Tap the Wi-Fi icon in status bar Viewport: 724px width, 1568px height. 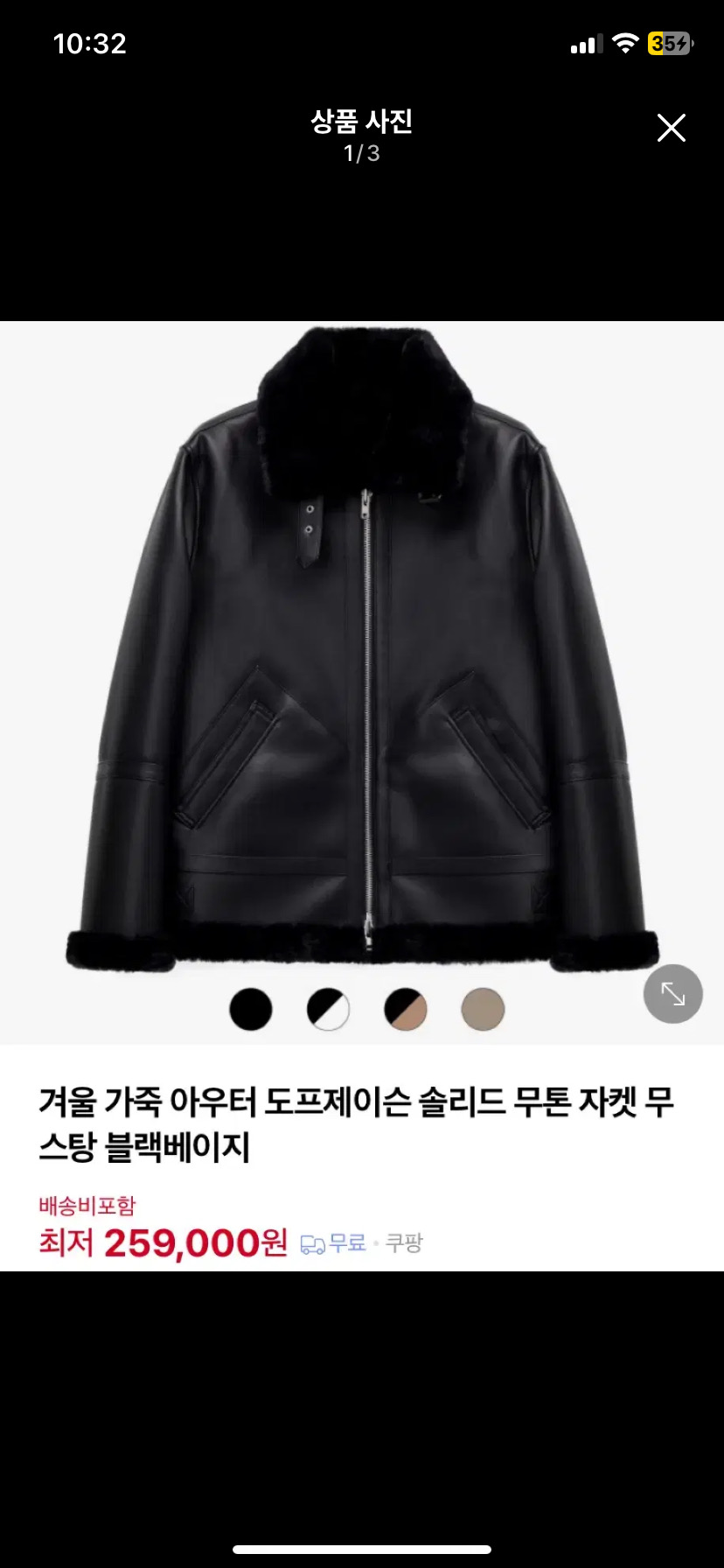click(623, 44)
